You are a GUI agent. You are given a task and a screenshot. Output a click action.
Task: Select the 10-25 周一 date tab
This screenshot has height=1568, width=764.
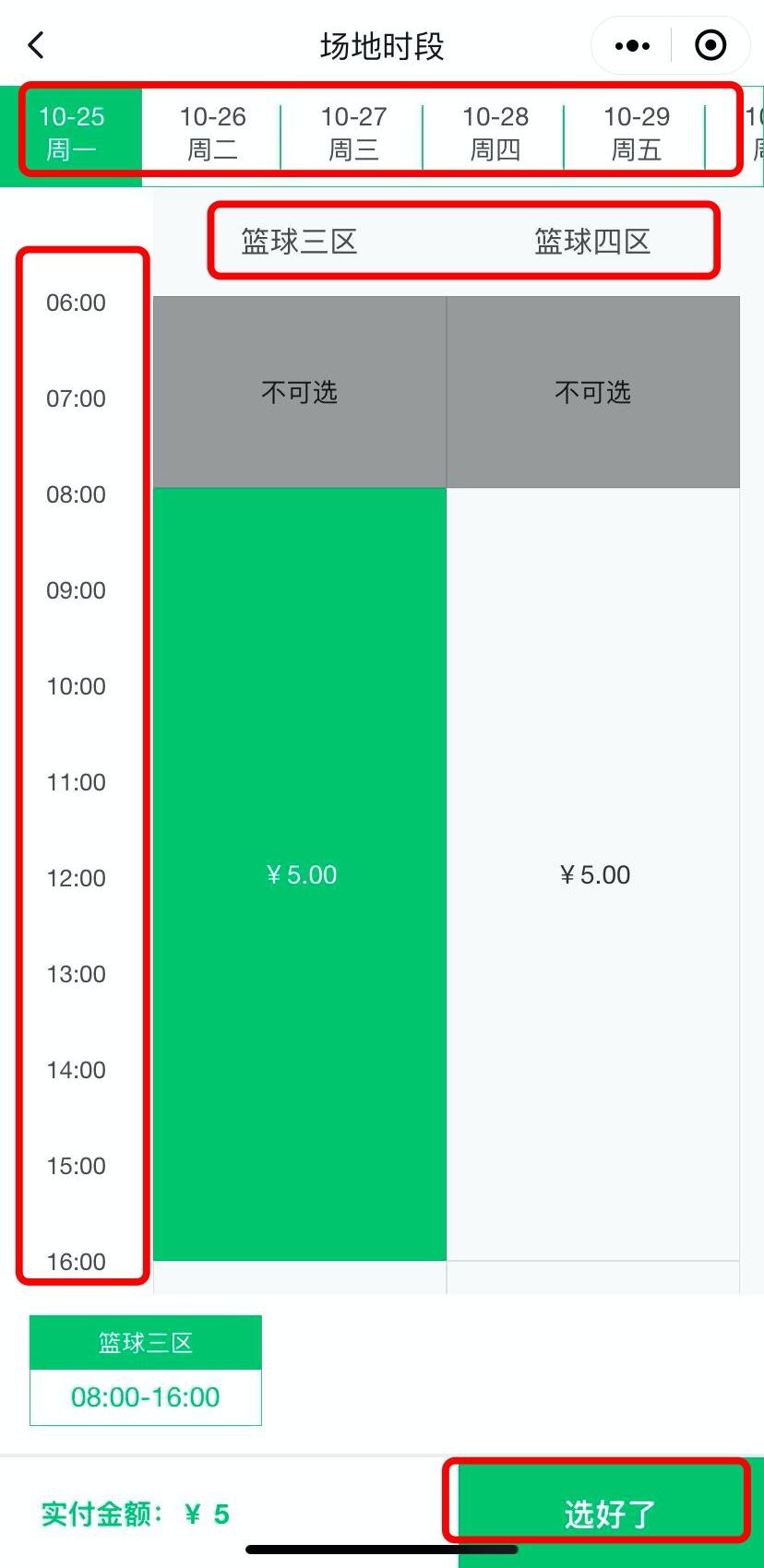click(x=72, y=133)
